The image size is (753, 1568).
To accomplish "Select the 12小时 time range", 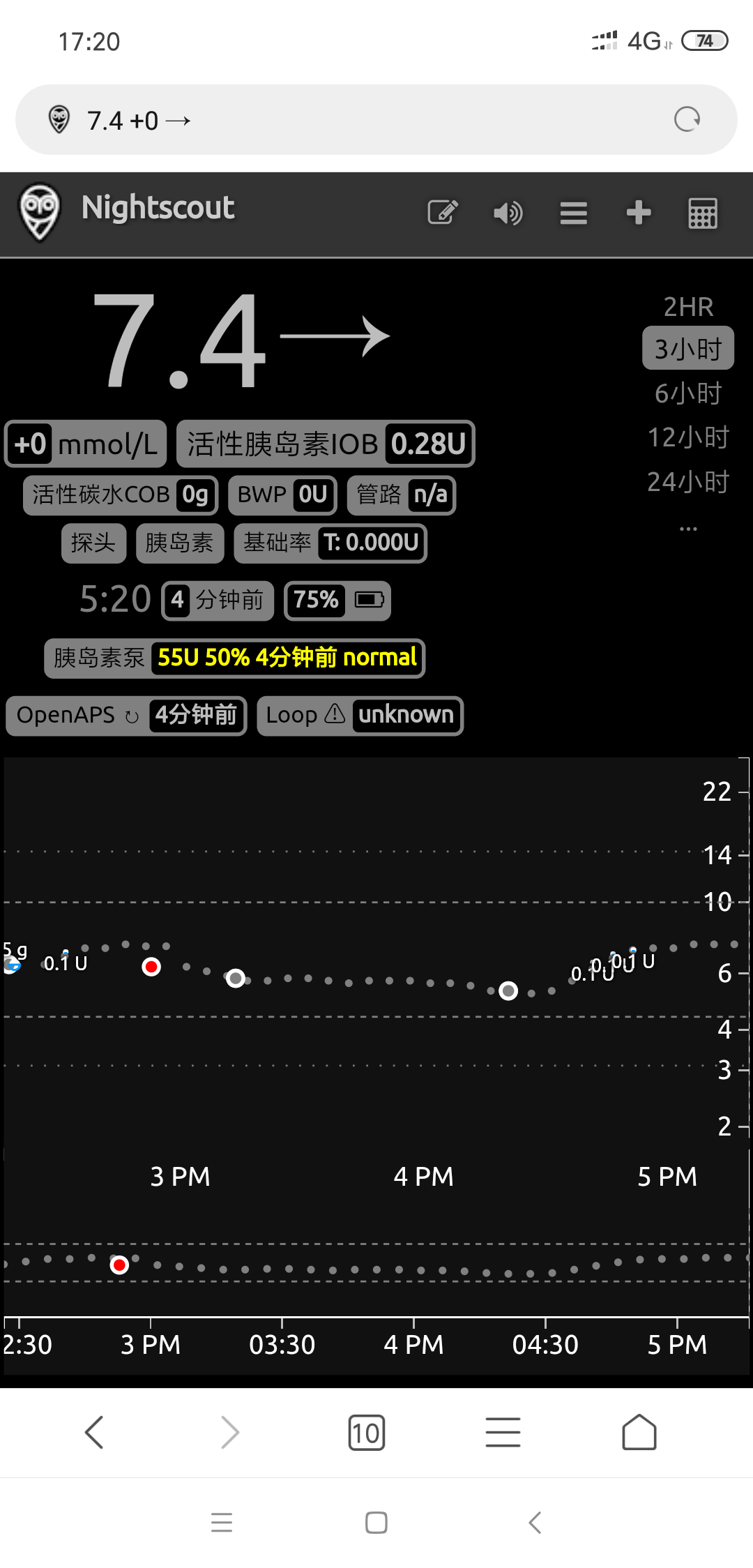I will pos(688,437).
